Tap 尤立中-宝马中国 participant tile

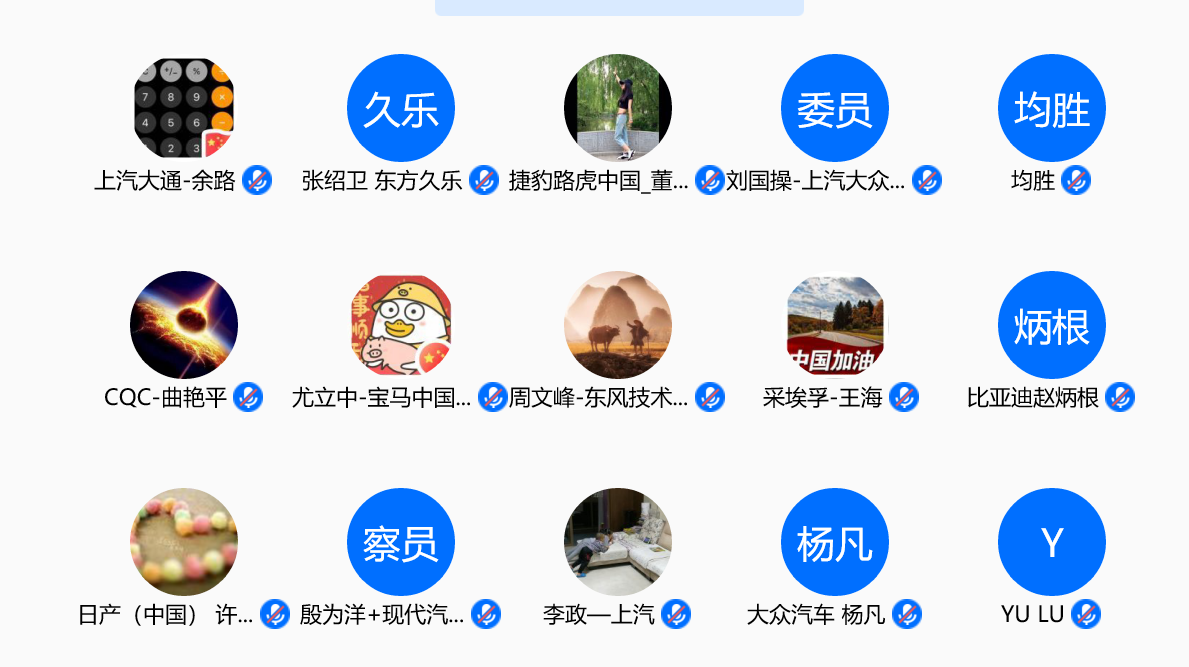pos(401,325)
